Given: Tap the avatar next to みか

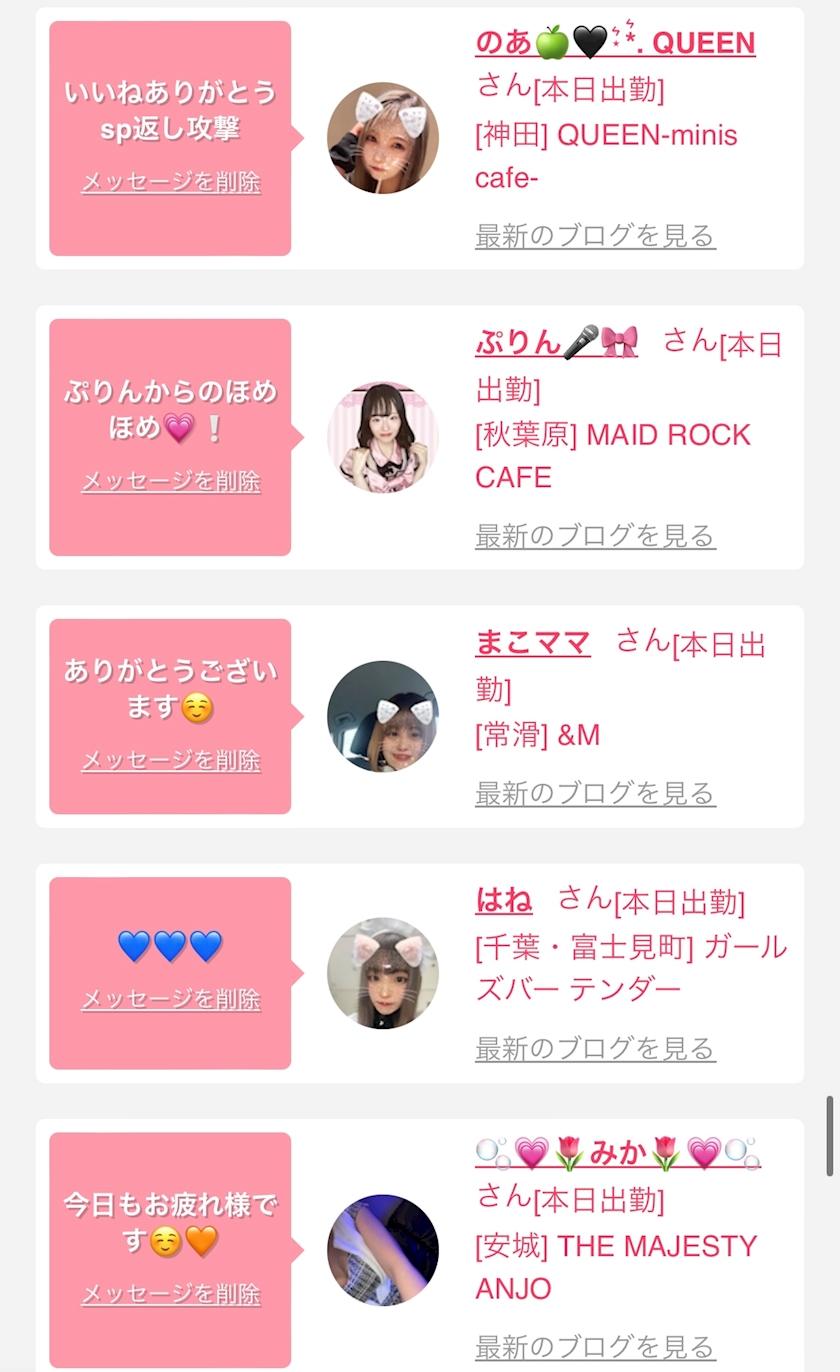Looking at the screenshot, I should click(383, 1250).
